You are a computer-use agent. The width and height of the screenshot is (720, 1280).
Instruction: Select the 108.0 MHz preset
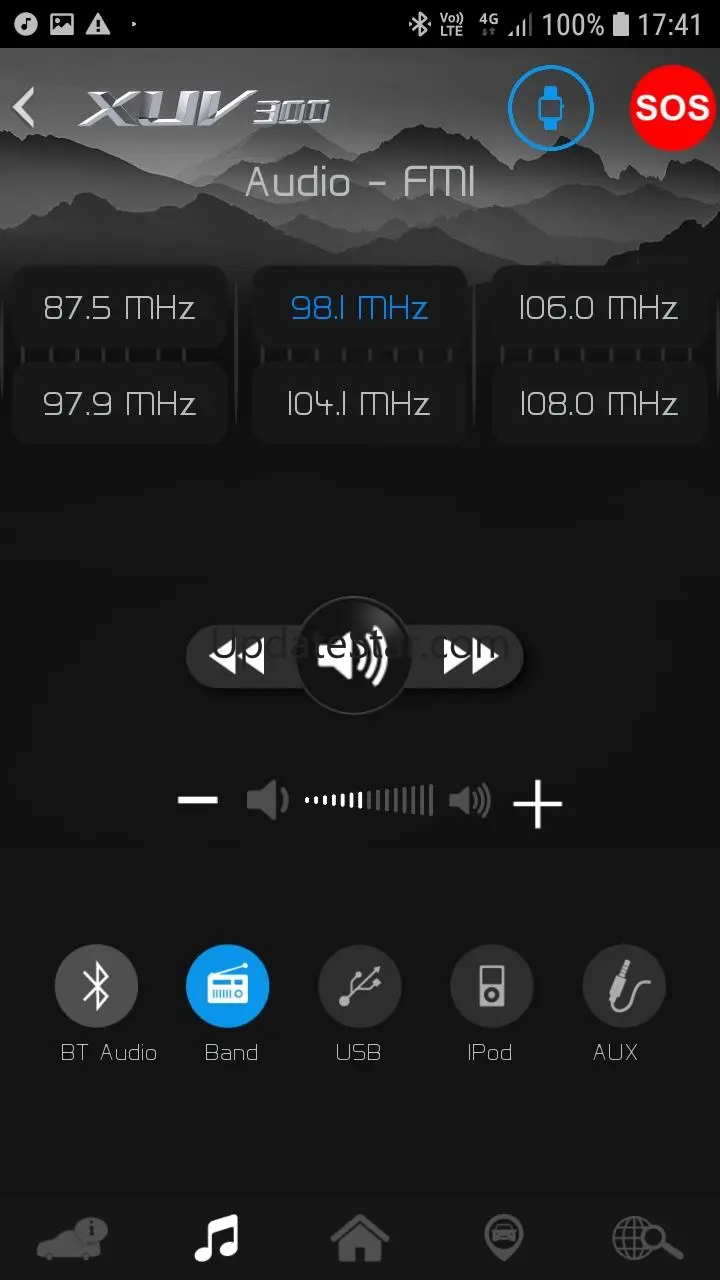(x=598, y=404)
